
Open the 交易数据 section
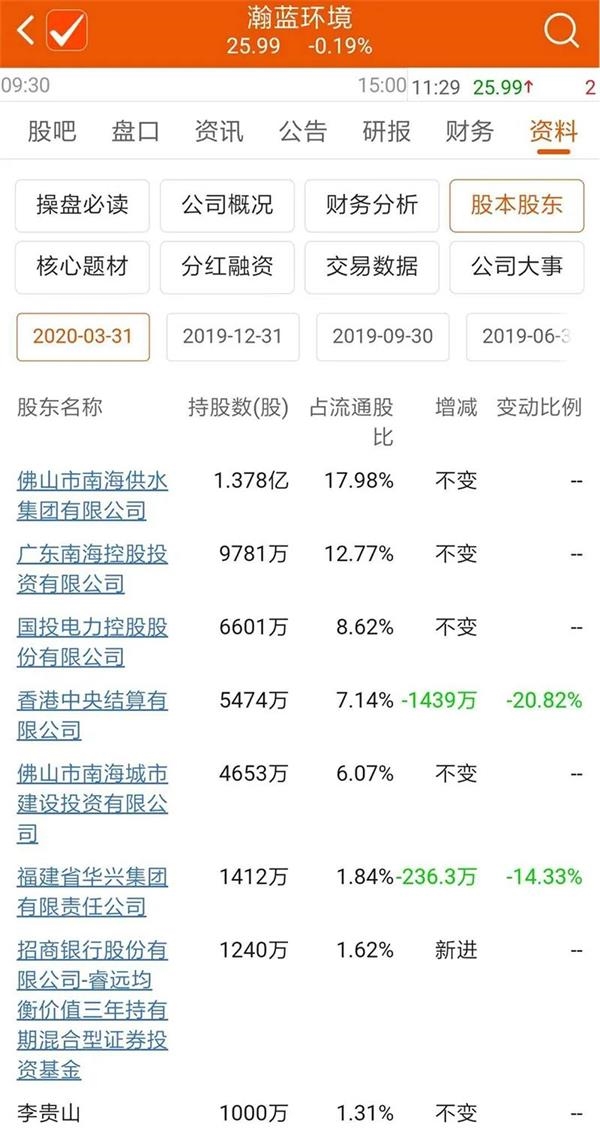371,267
